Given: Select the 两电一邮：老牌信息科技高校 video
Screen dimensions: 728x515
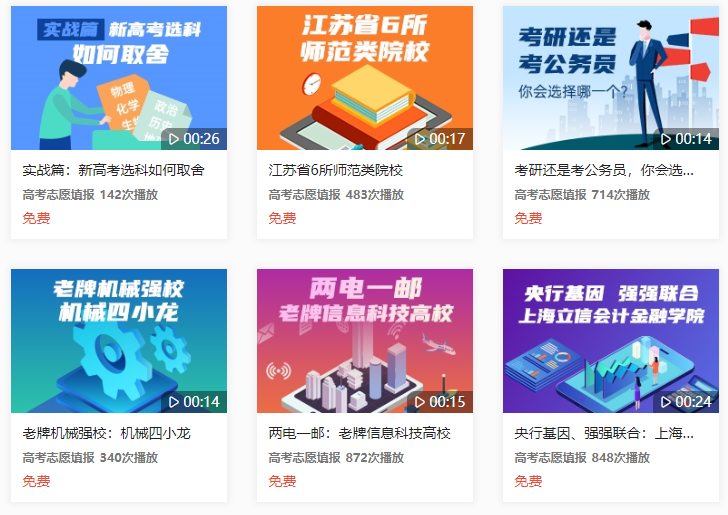Looking at the screenshot, I should pos(365,341).
